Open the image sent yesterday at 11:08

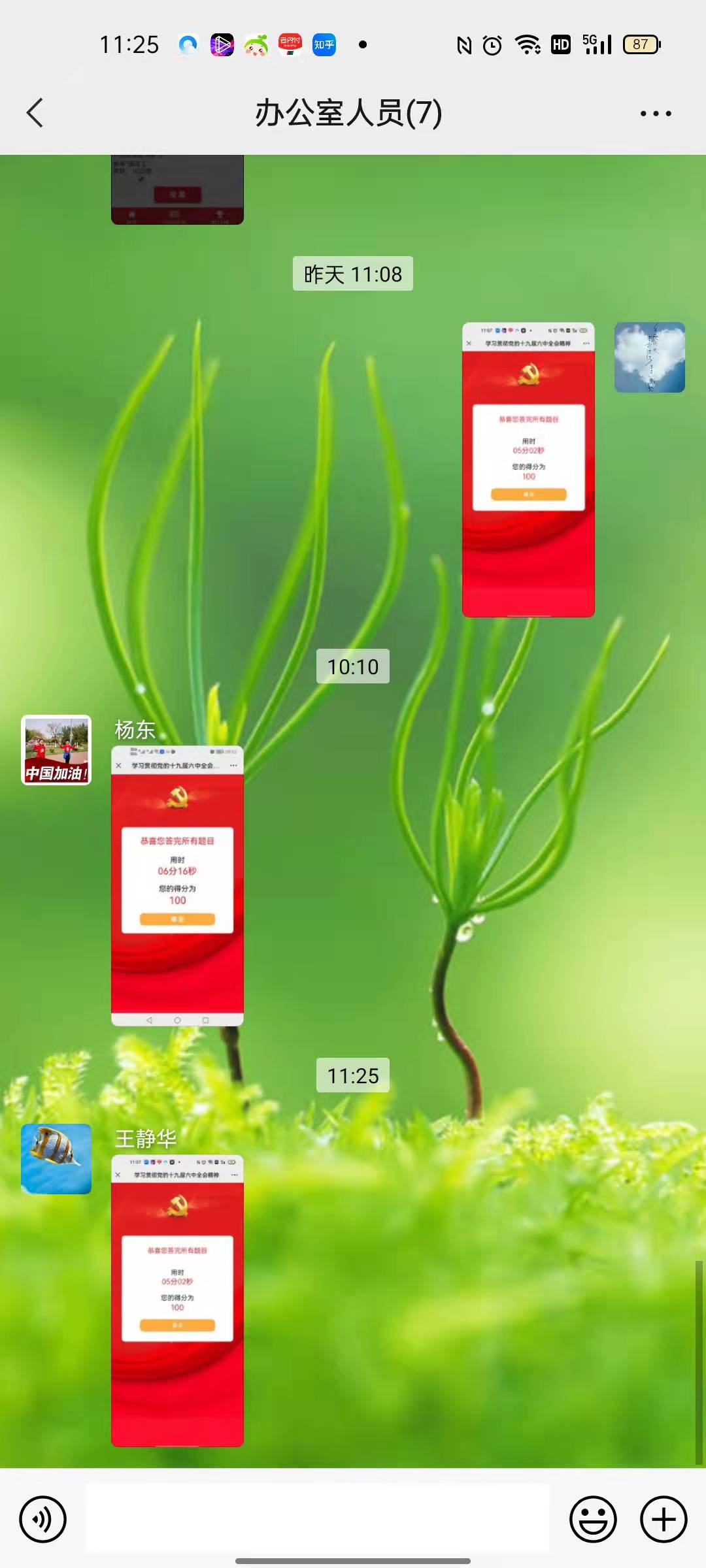click(x=528, y=469)
